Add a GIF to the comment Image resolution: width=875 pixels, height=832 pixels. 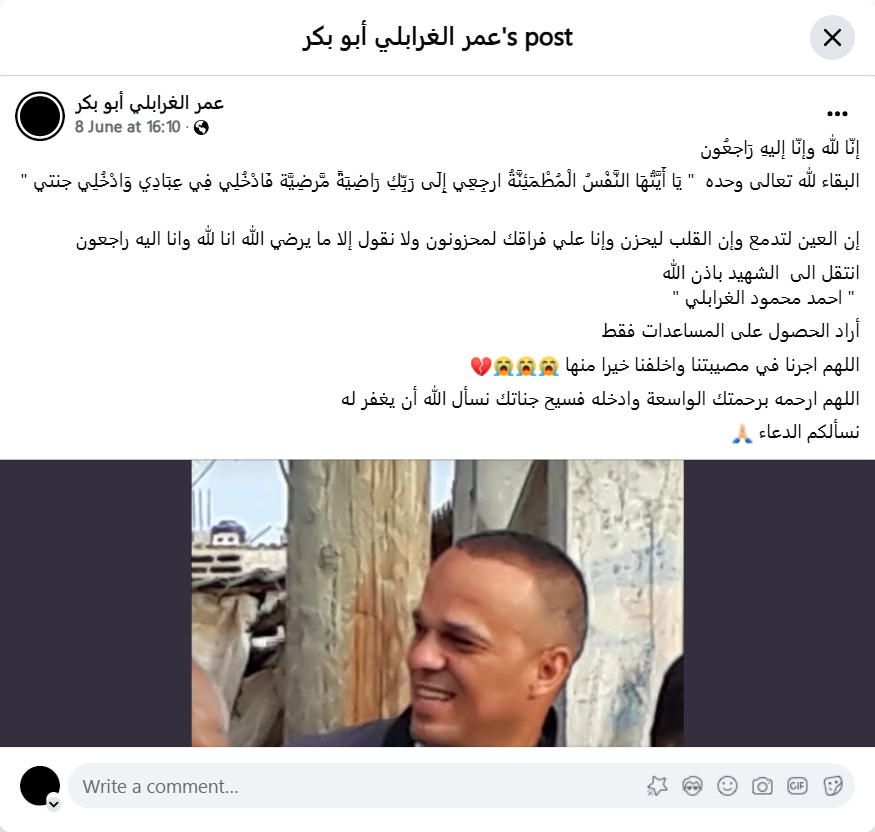797,786
